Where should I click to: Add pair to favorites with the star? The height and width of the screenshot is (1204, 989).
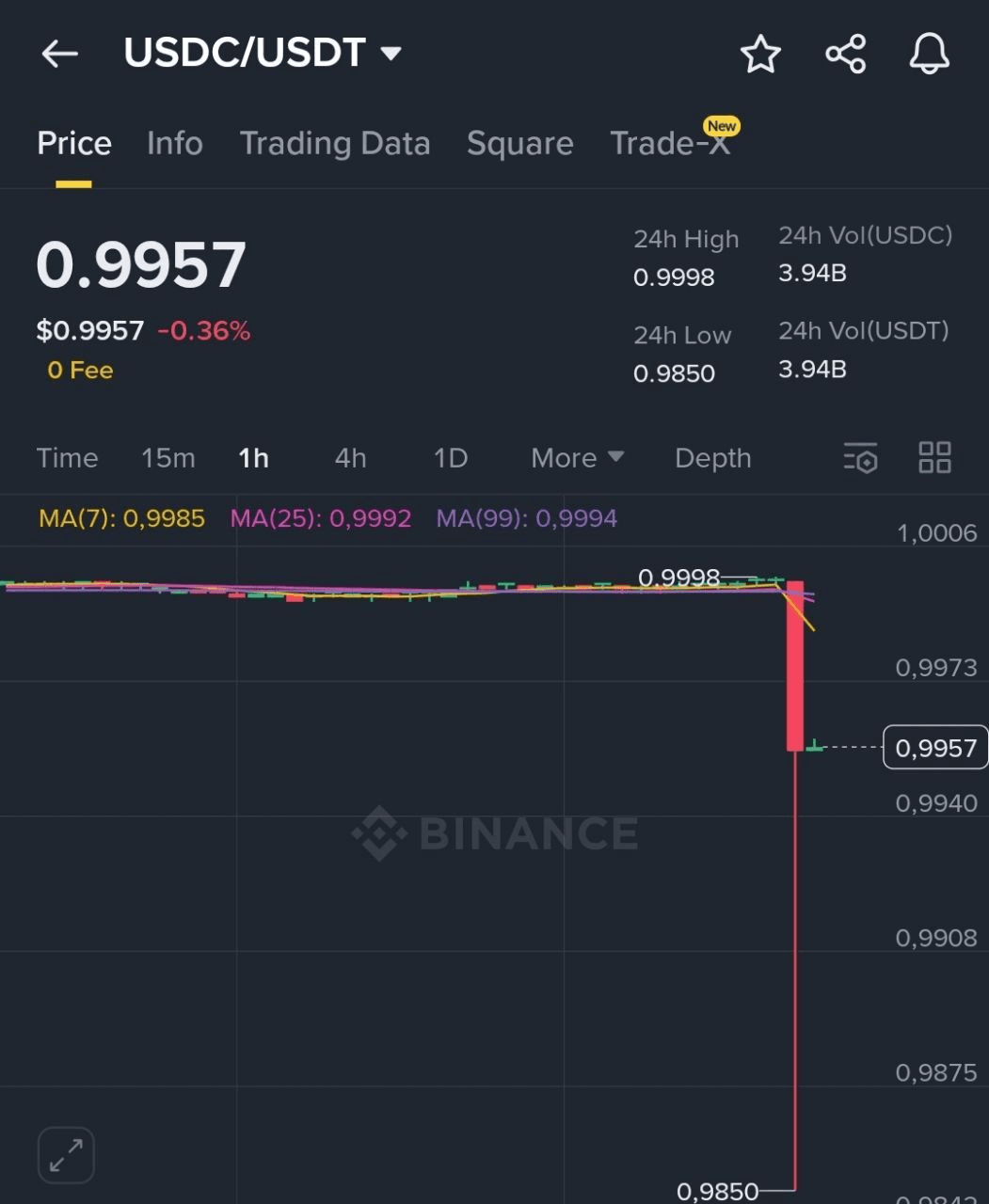pyautogui.click(x=760, y=54)
